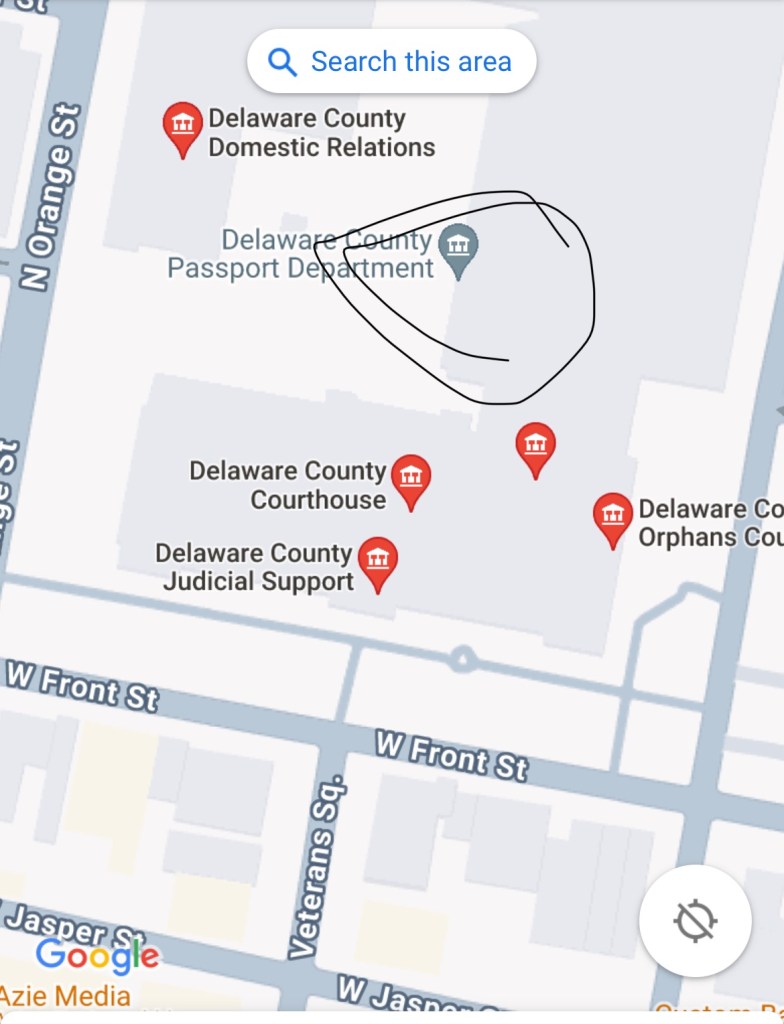Tap the Search this area button
784x1024 pixels.
coord(392,62)
